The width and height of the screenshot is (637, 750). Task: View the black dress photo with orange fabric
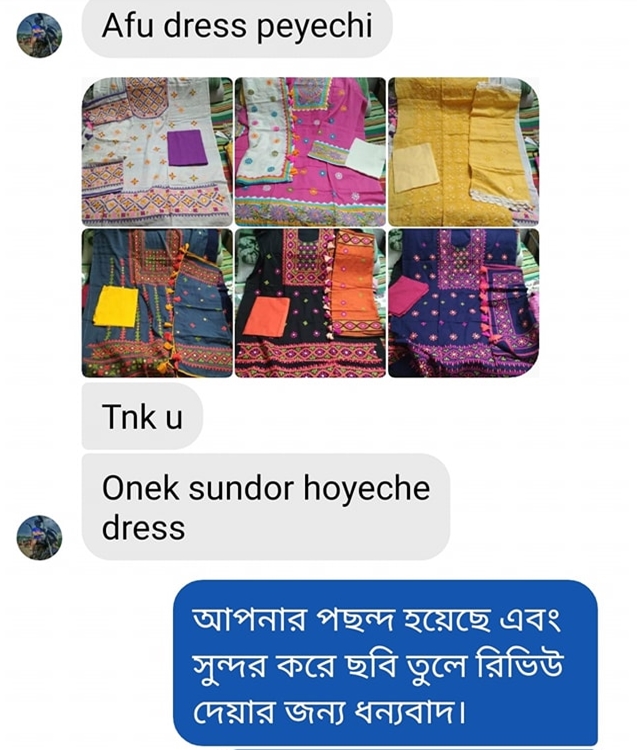pos(309,303)
